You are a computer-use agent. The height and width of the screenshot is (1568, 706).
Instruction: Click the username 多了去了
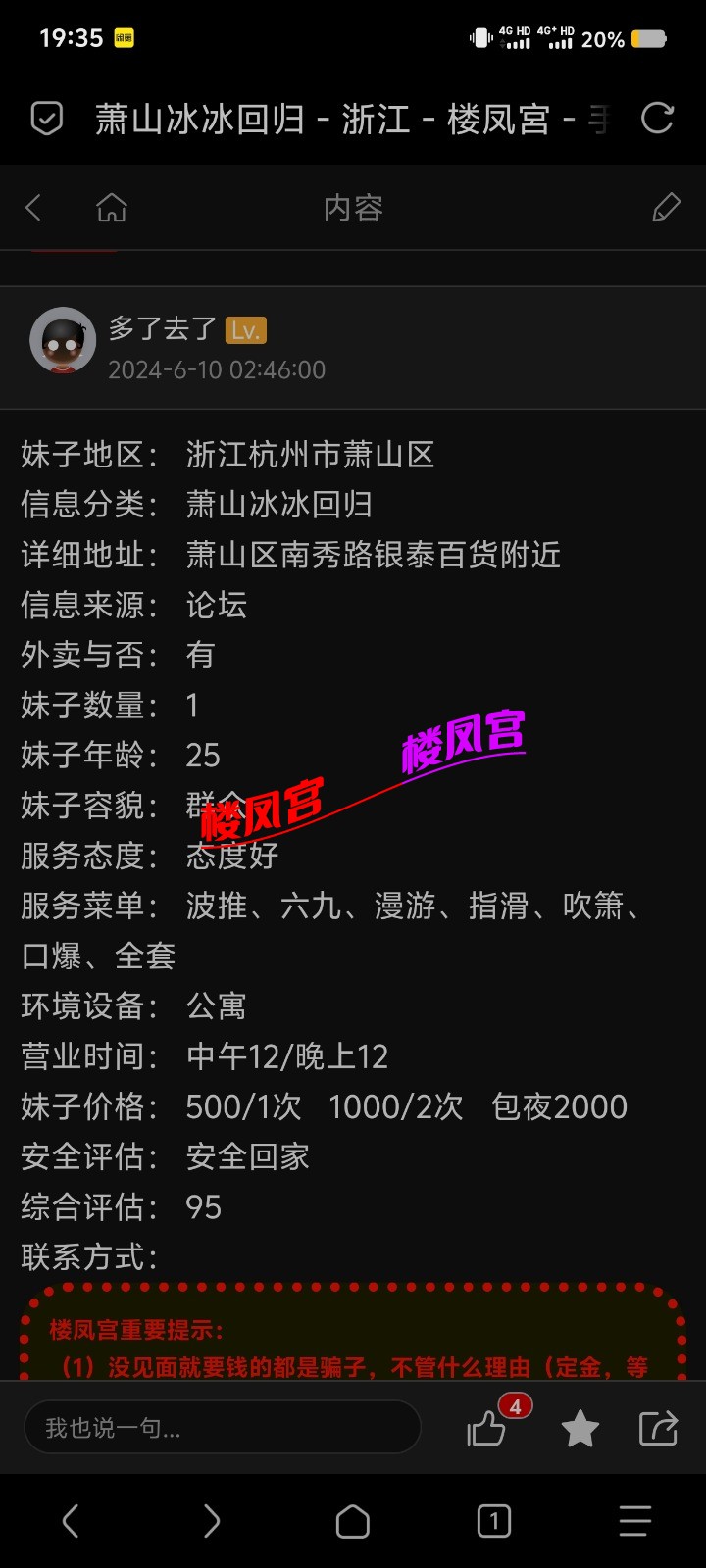pos(162,330)
